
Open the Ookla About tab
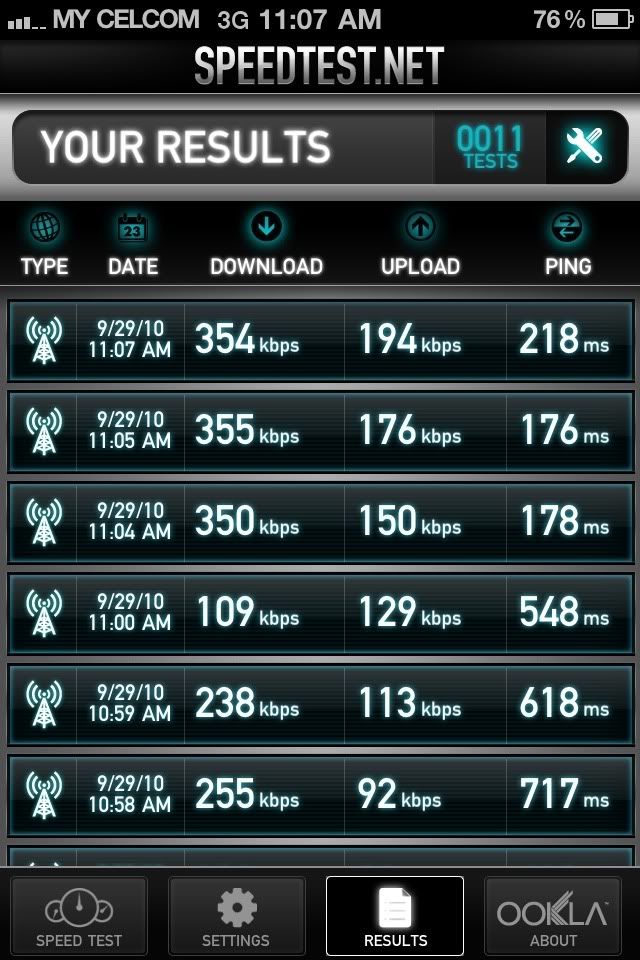[553, 915]
